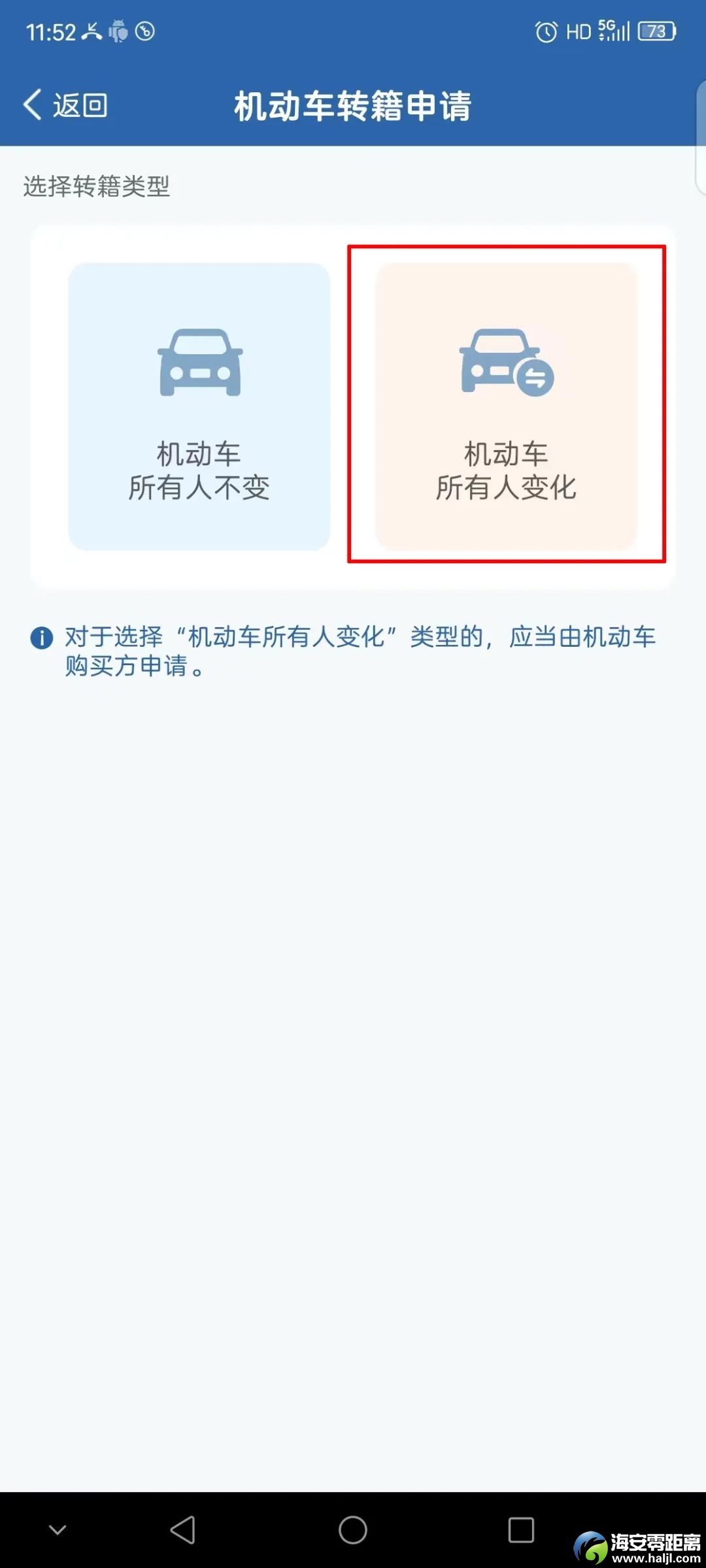Tap the system home button

(x=353, y=1529)
